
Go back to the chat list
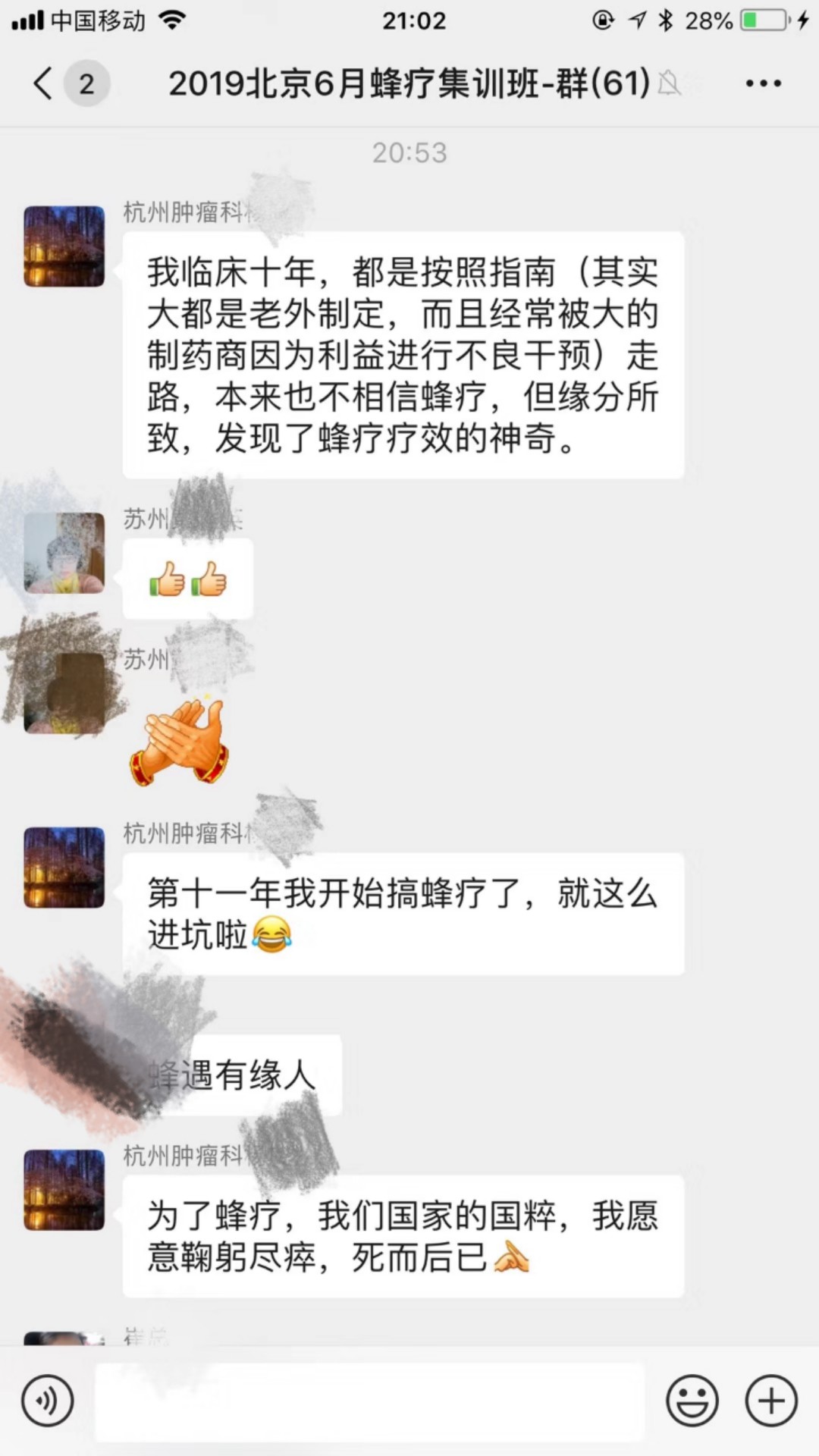tap(45, 83)
